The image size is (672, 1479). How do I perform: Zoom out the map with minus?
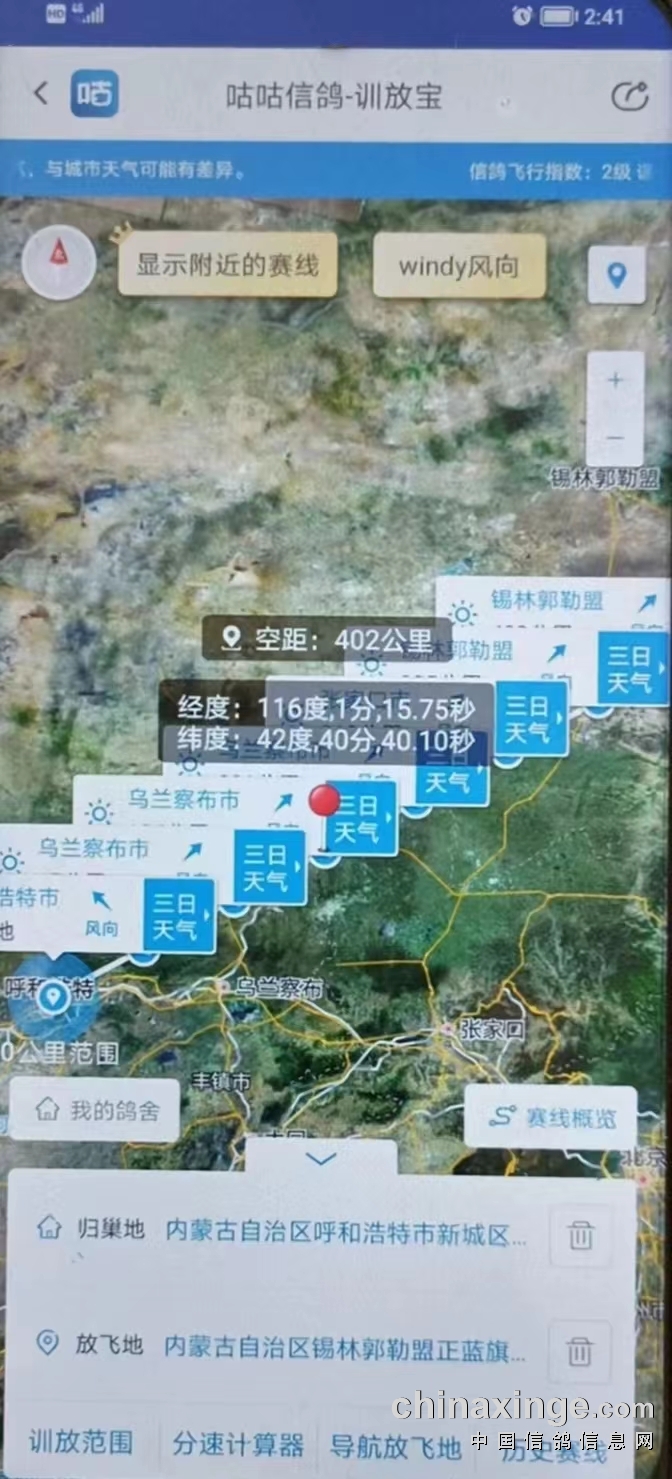[x=615, y=437]
